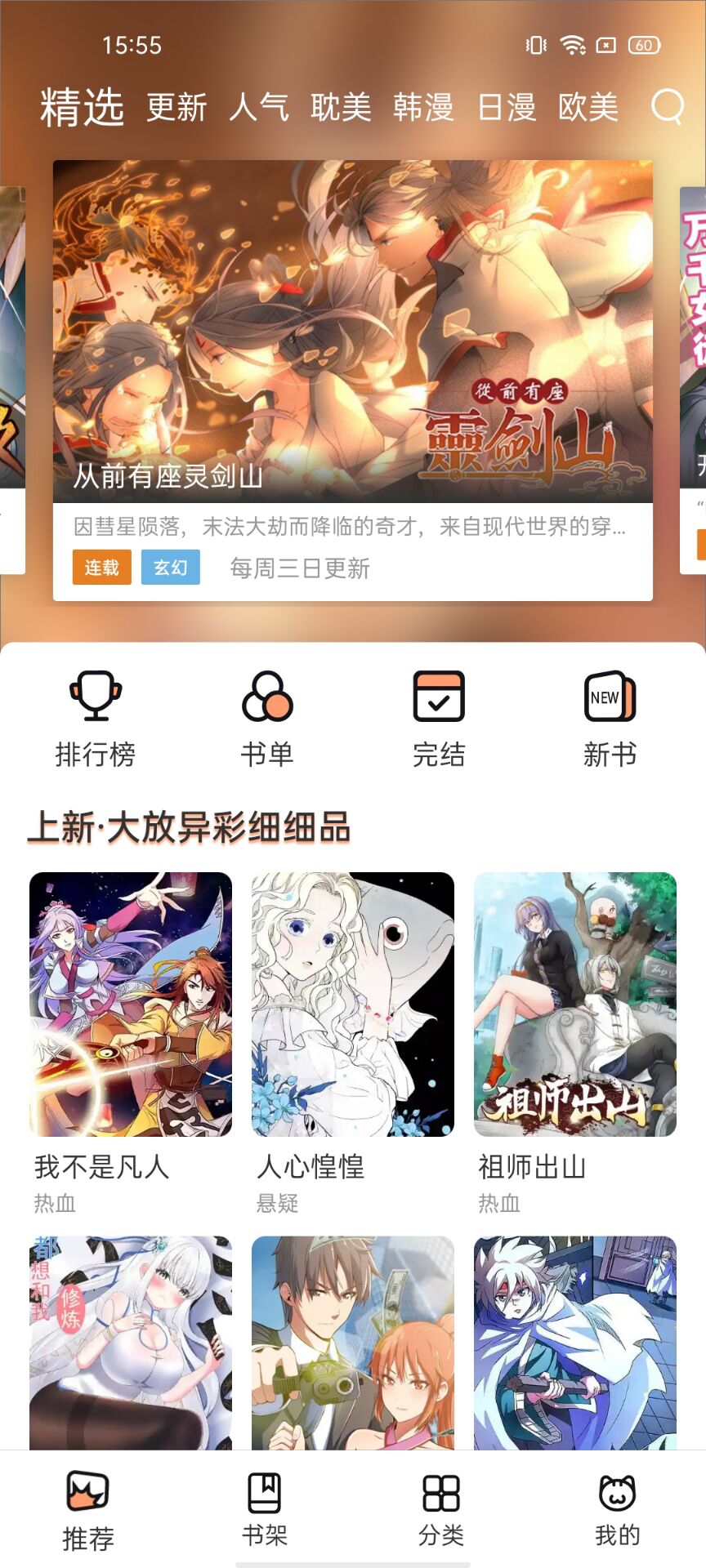Open 排行榜 rankings
The image size is (706, 1568).
pyautogui.click(x=96, y=719)
